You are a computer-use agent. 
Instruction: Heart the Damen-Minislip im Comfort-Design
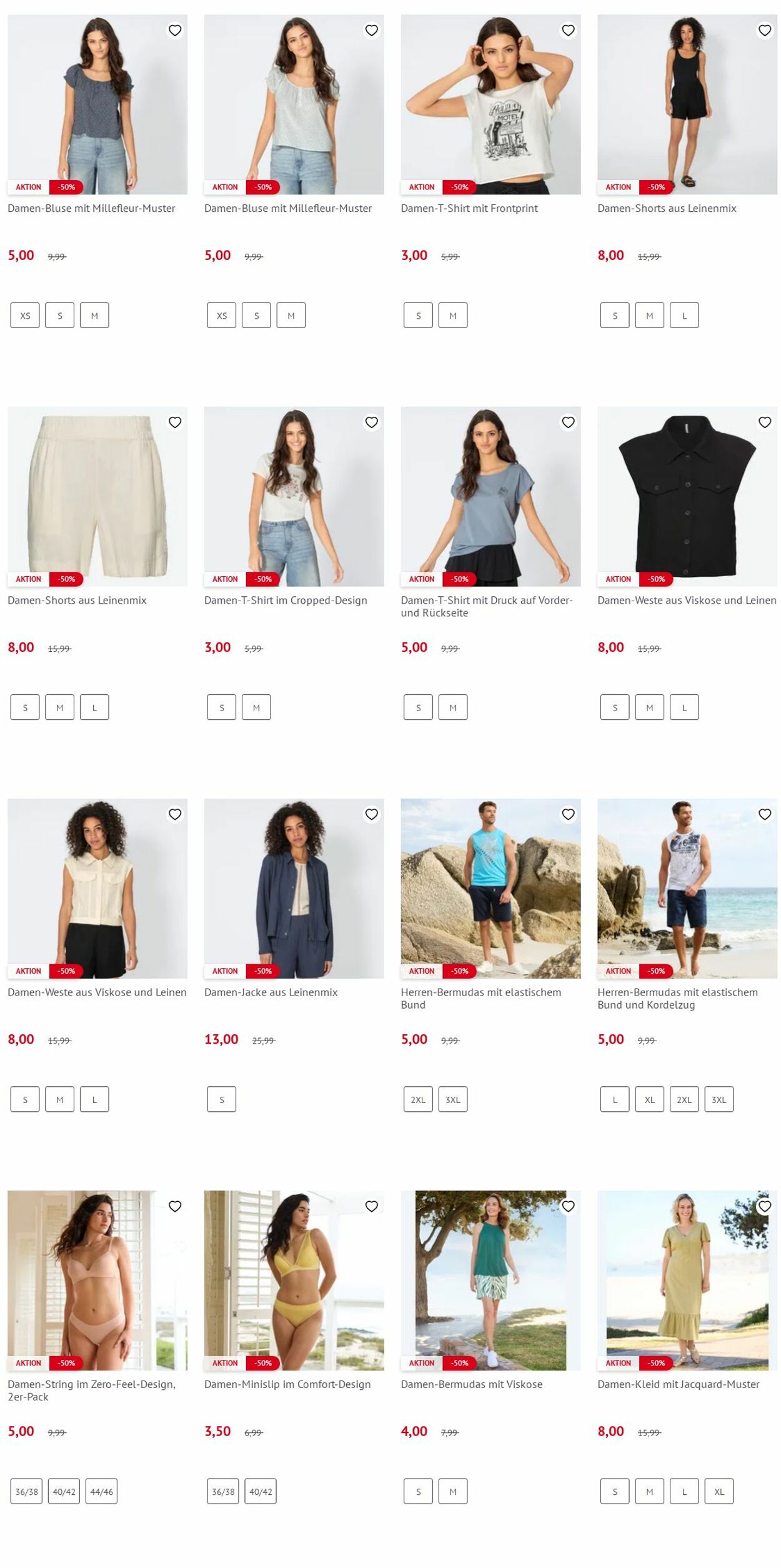pos(371,1206)
